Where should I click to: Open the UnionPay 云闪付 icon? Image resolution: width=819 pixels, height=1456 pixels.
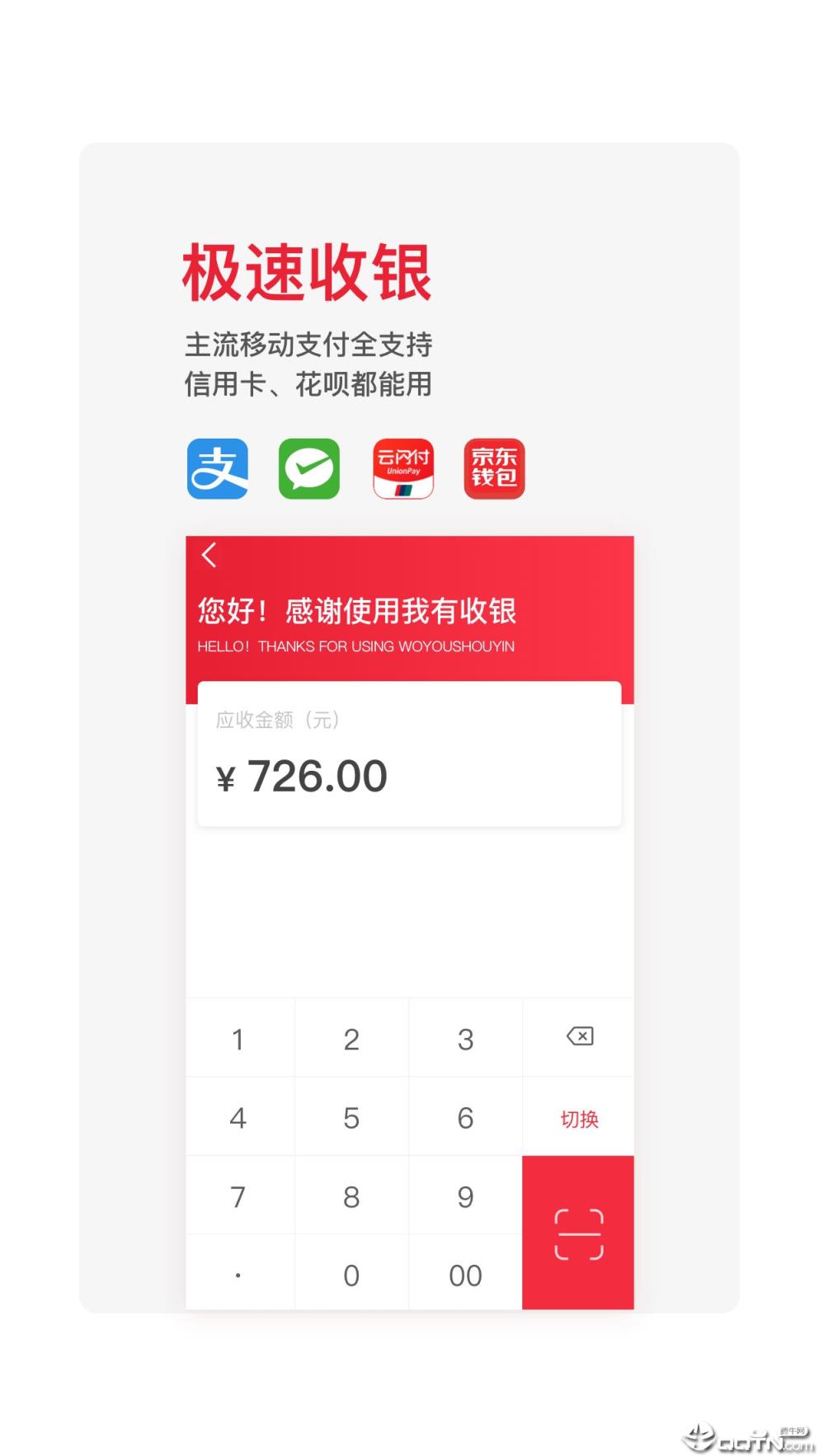click(x=402, y=468)
